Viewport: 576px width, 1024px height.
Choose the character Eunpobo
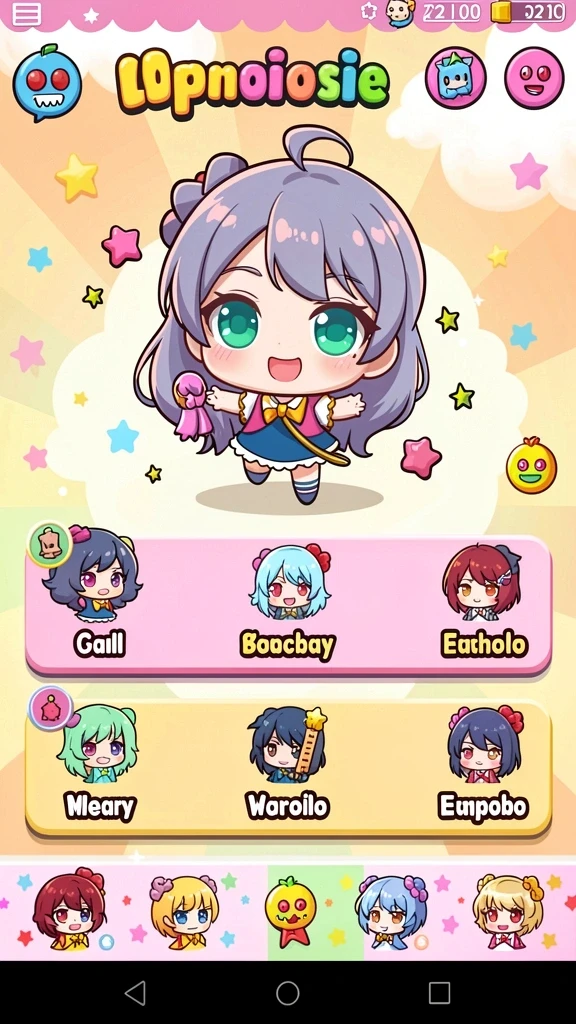point(484,763)
